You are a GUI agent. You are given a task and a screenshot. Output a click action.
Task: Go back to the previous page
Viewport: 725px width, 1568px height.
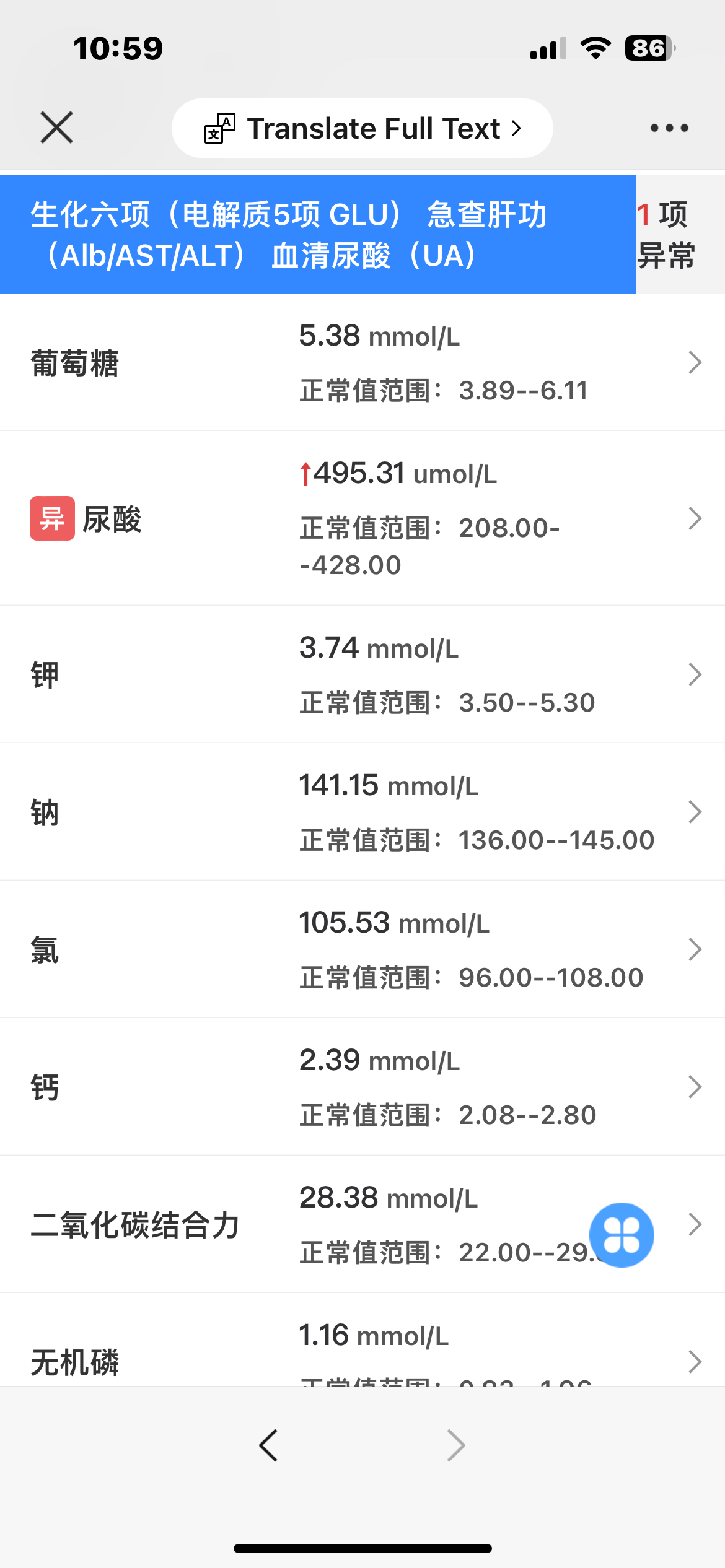268,1445
